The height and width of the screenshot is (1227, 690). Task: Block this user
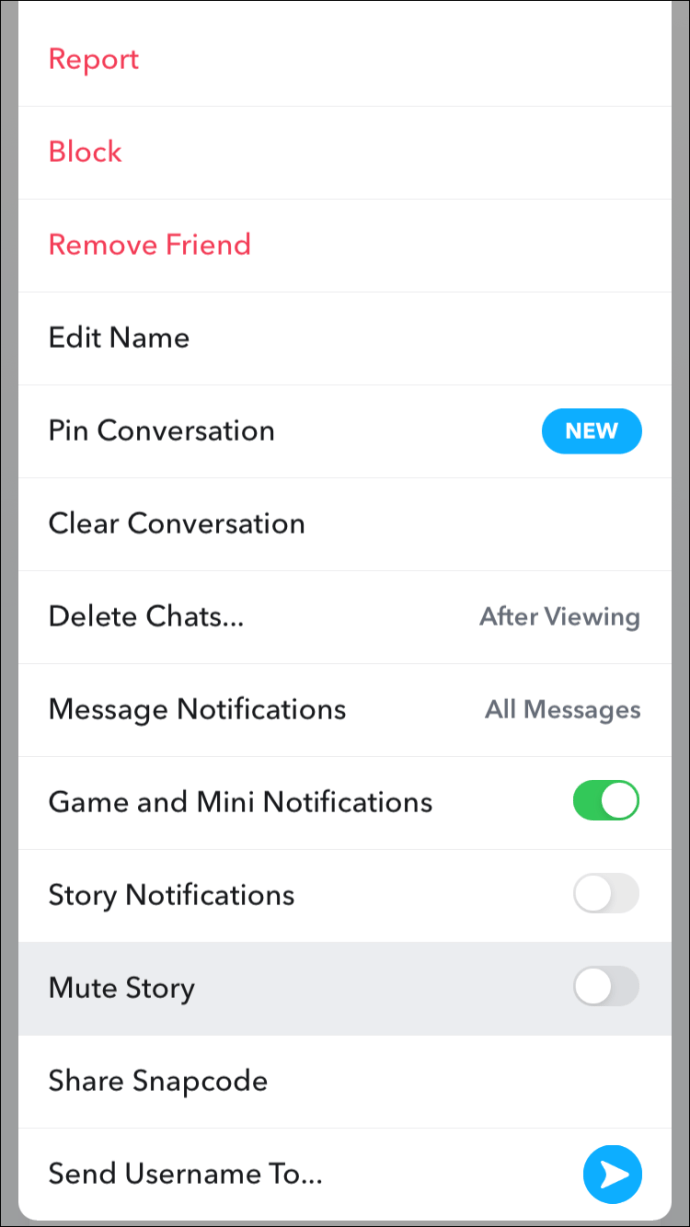click(85, 152)
